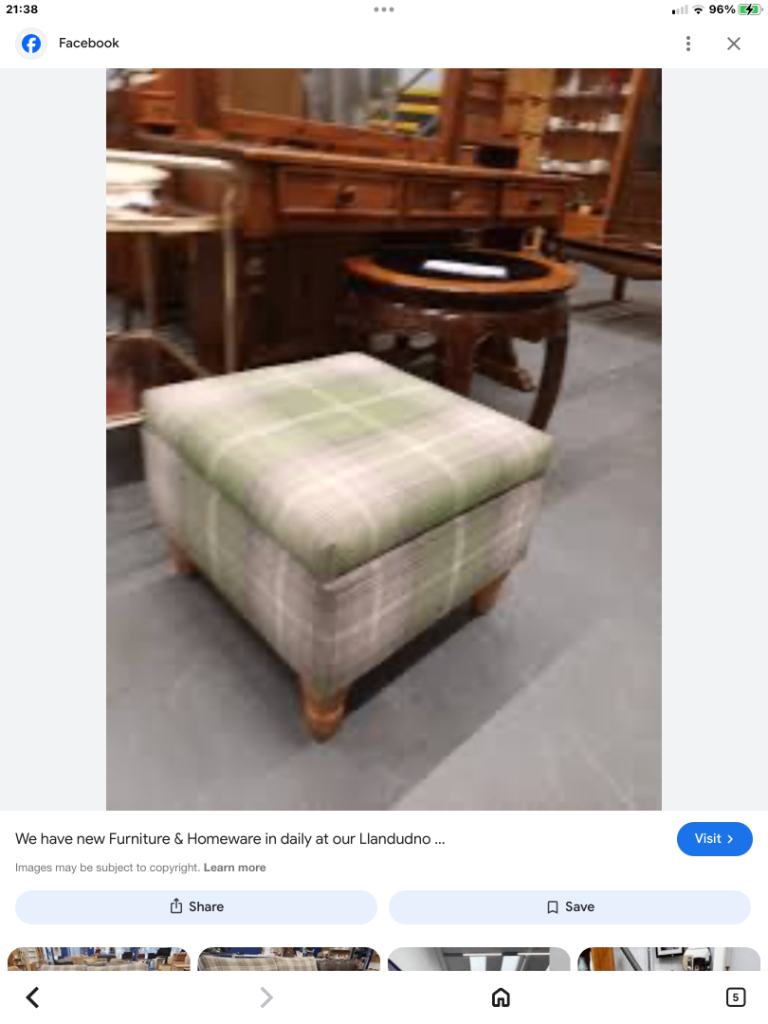Close the image viewer
The height and width of the screenshot is (1024, 768).
[734, 43]
